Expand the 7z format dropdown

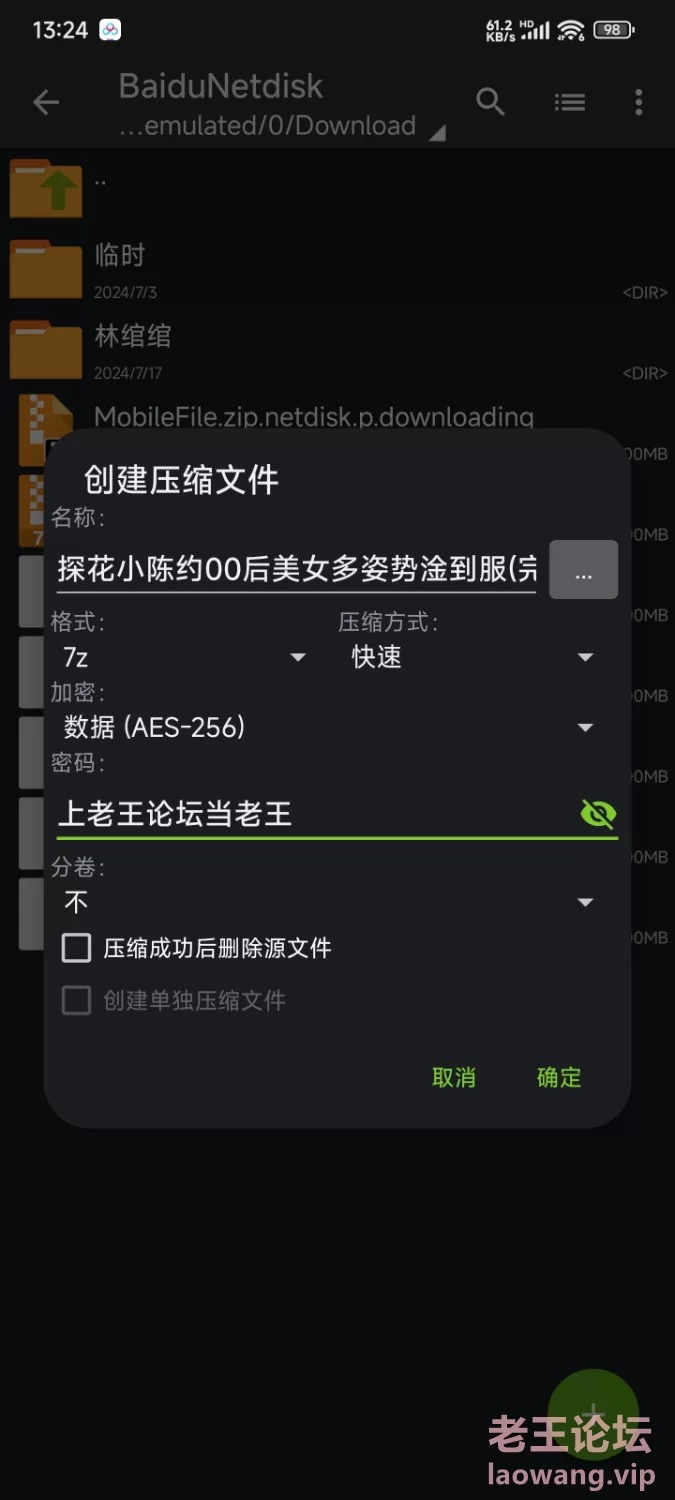pos(183,657)
